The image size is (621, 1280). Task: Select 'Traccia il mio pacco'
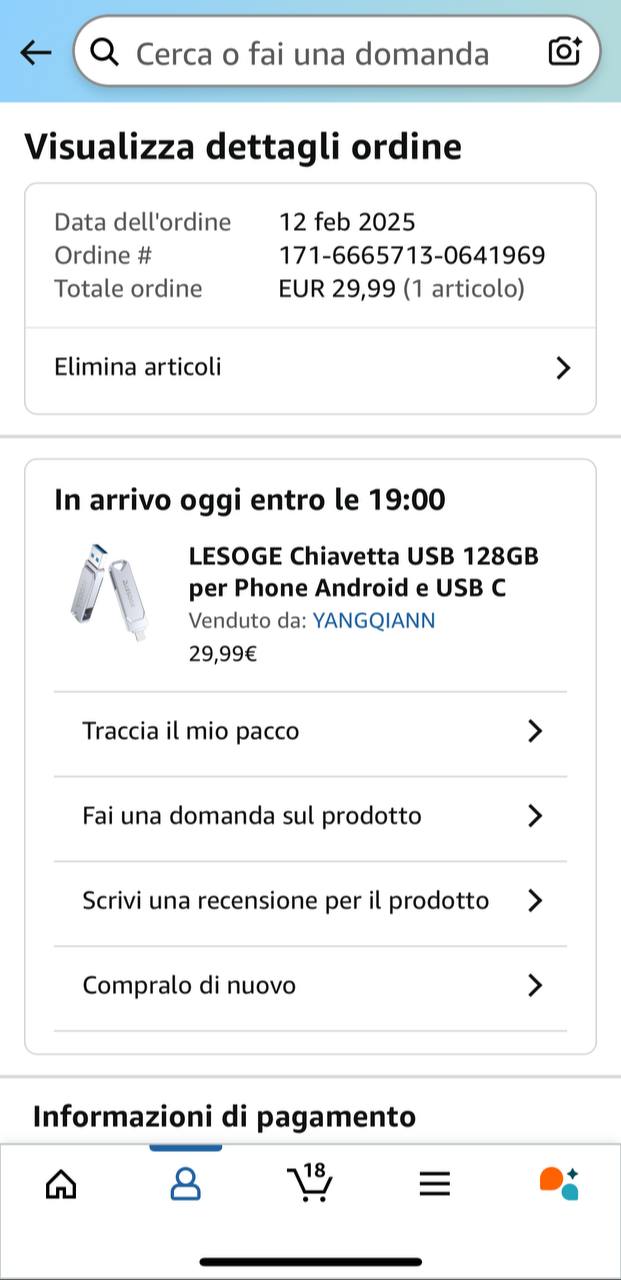coord(310,731)
